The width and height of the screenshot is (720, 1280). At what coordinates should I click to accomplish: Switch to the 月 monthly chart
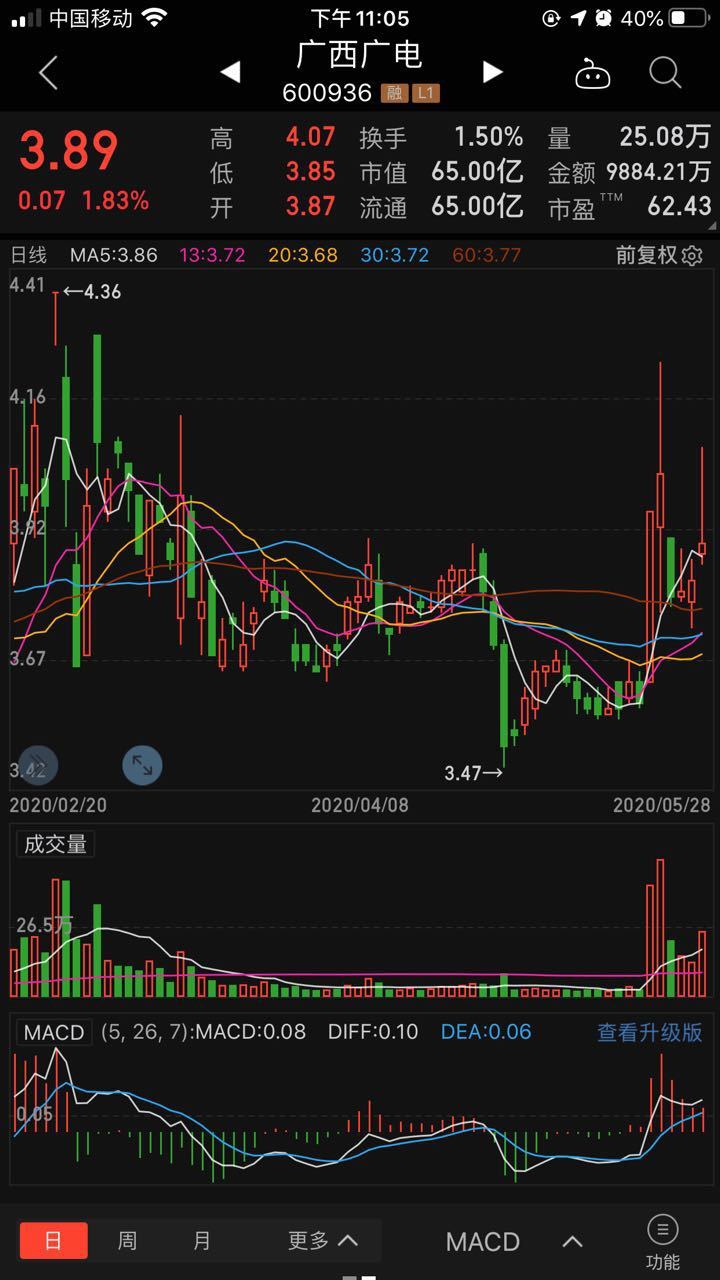(202, 1241)
